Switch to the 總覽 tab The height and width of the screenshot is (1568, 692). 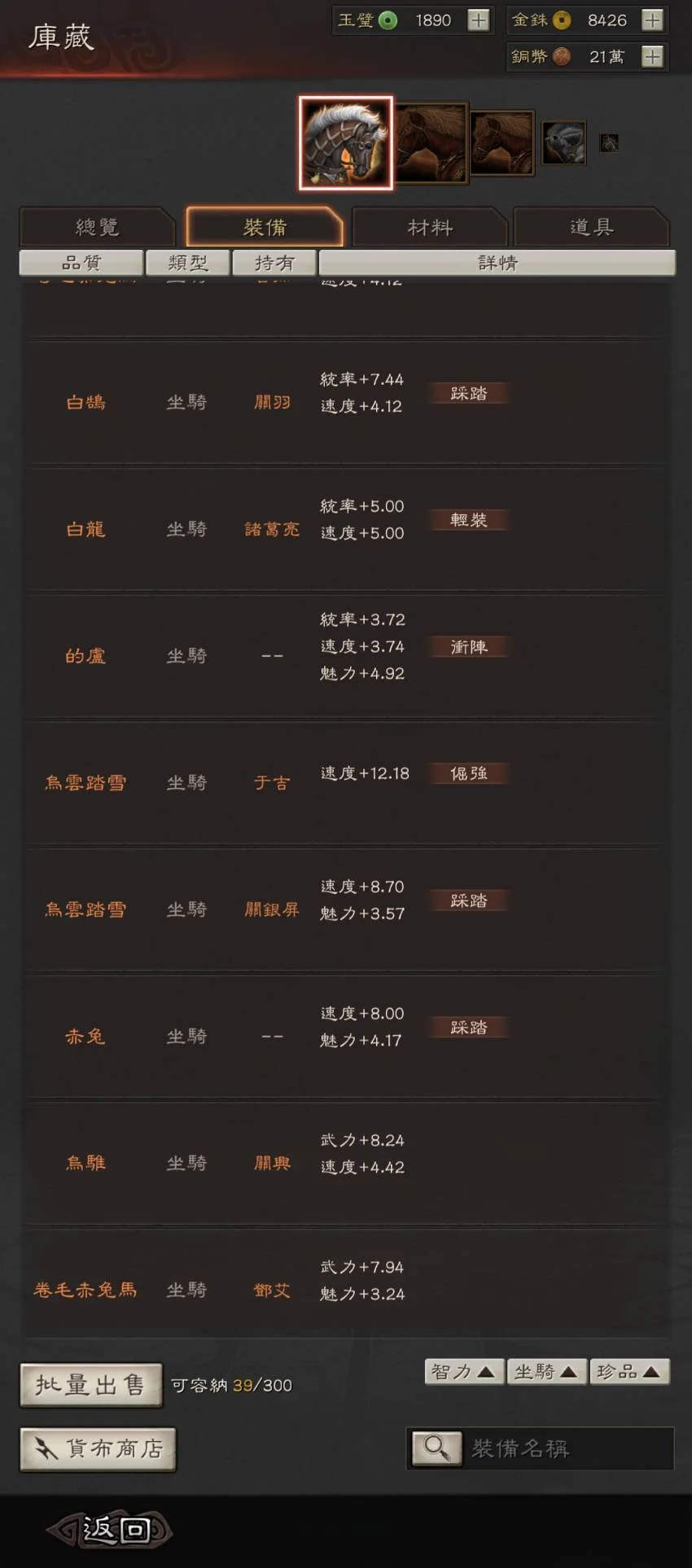point(97,227)
